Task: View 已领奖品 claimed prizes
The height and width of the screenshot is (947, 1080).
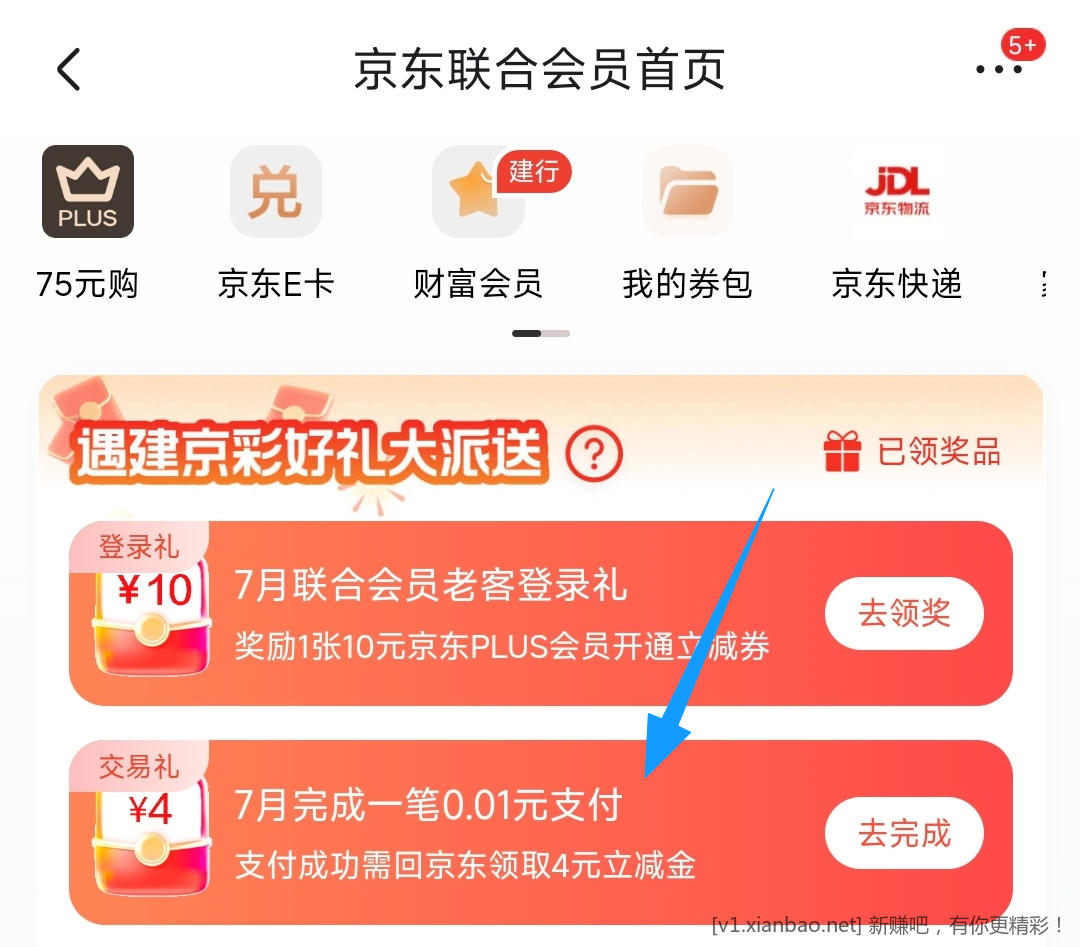Action: 912,452
